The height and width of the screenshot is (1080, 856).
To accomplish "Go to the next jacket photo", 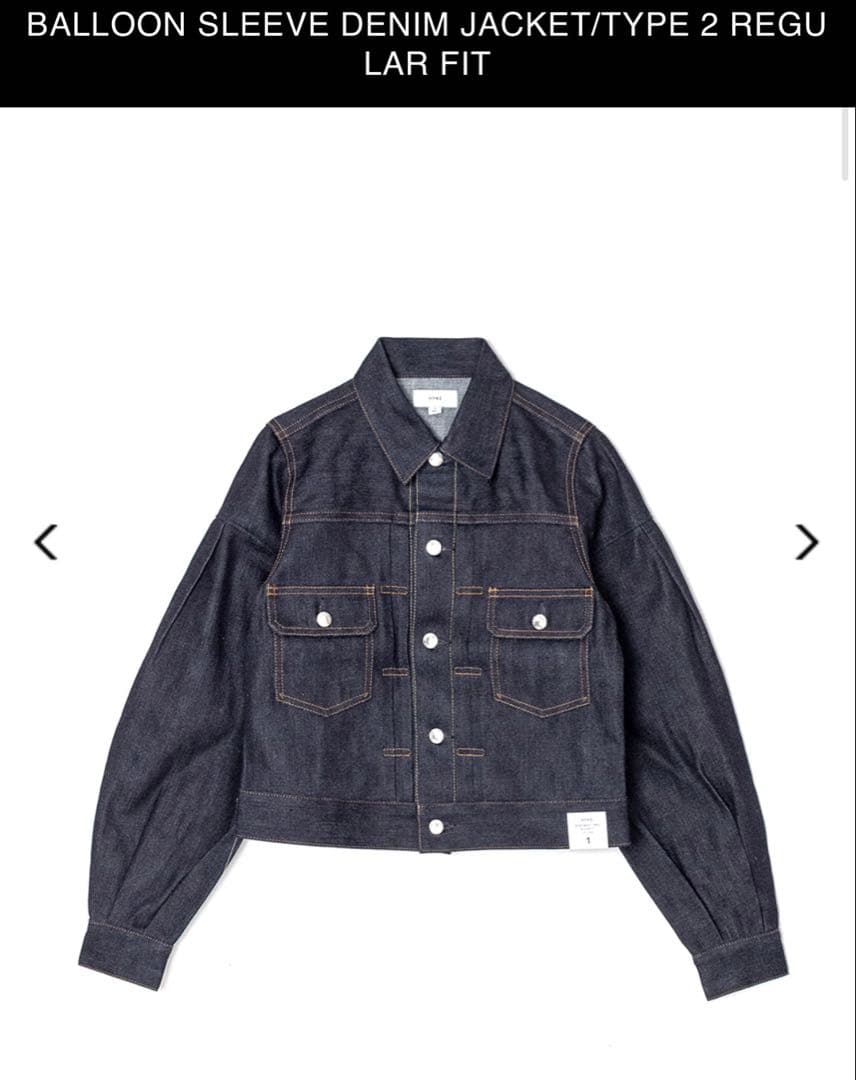I will pos(806,542).
